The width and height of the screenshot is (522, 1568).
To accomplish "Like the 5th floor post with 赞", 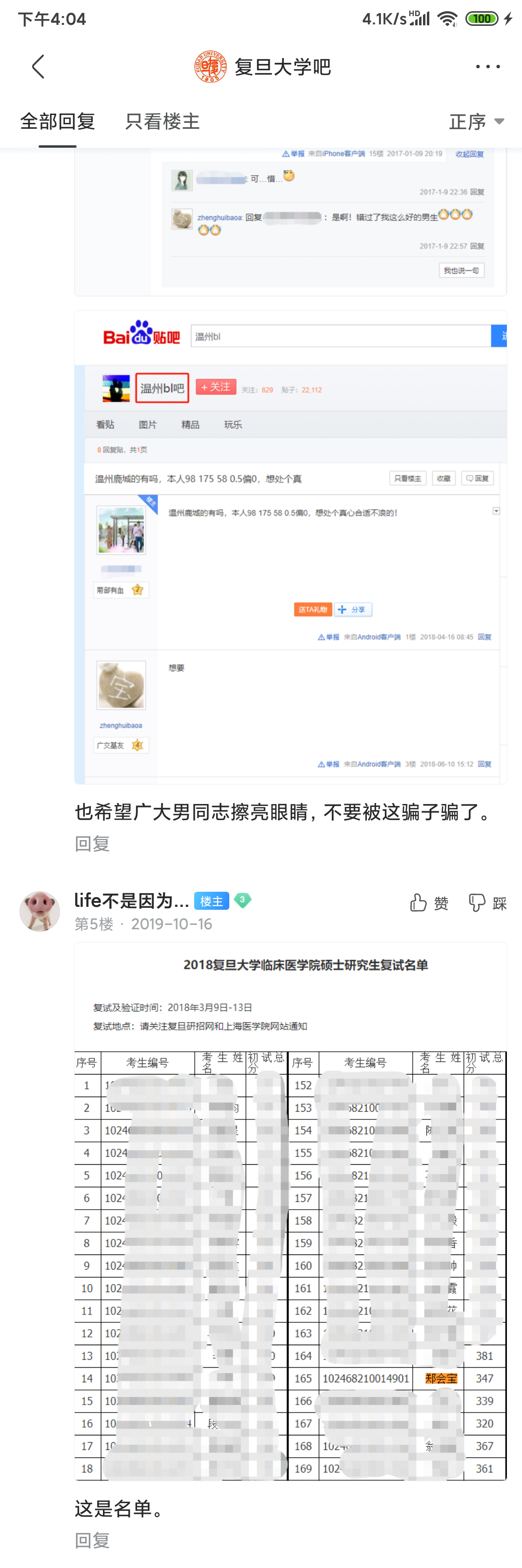I will point(429,902).
